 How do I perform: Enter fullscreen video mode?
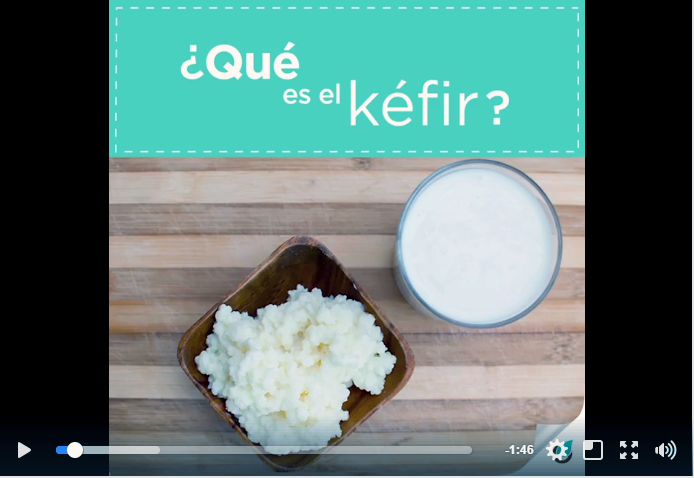click(629, 450)
